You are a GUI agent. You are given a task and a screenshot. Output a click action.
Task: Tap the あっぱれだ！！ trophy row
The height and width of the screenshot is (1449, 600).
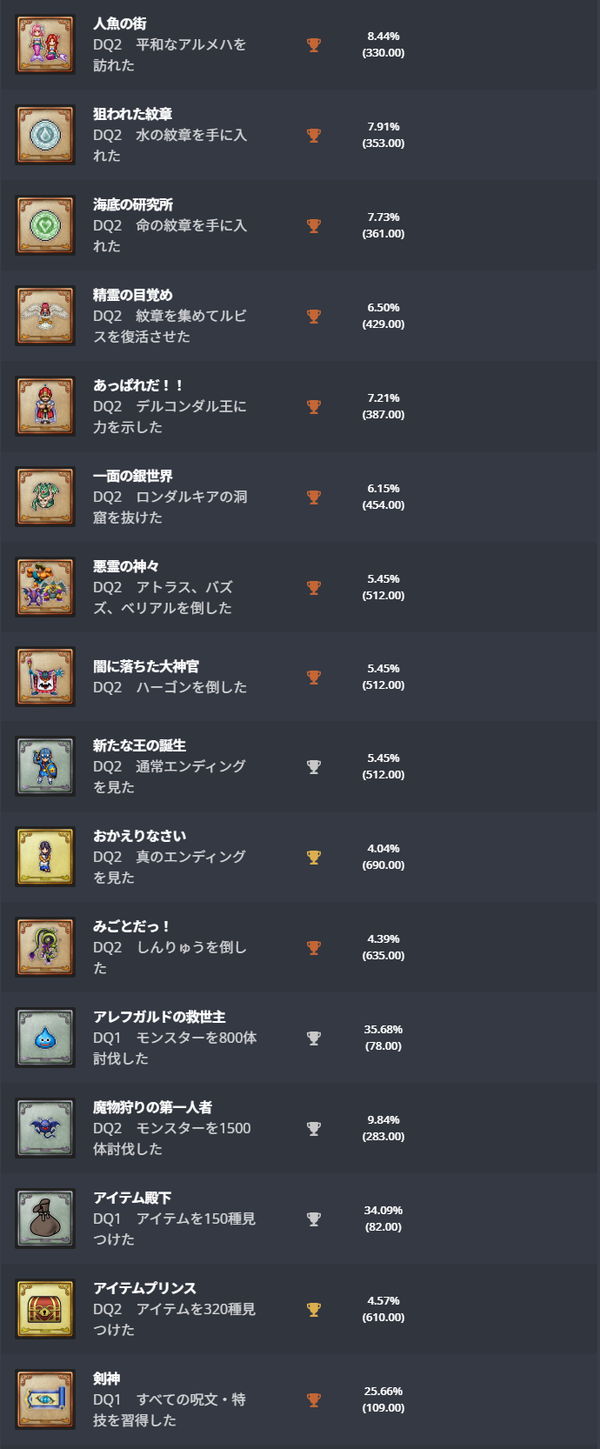[x=138, y=385]
